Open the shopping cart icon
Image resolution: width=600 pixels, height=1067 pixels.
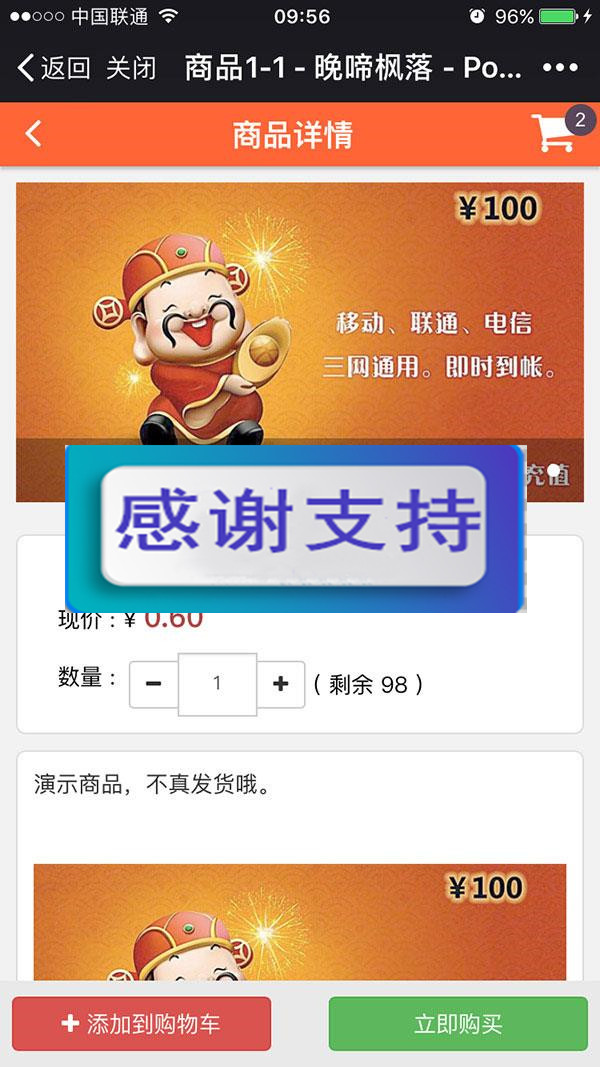tap(554, 133)
